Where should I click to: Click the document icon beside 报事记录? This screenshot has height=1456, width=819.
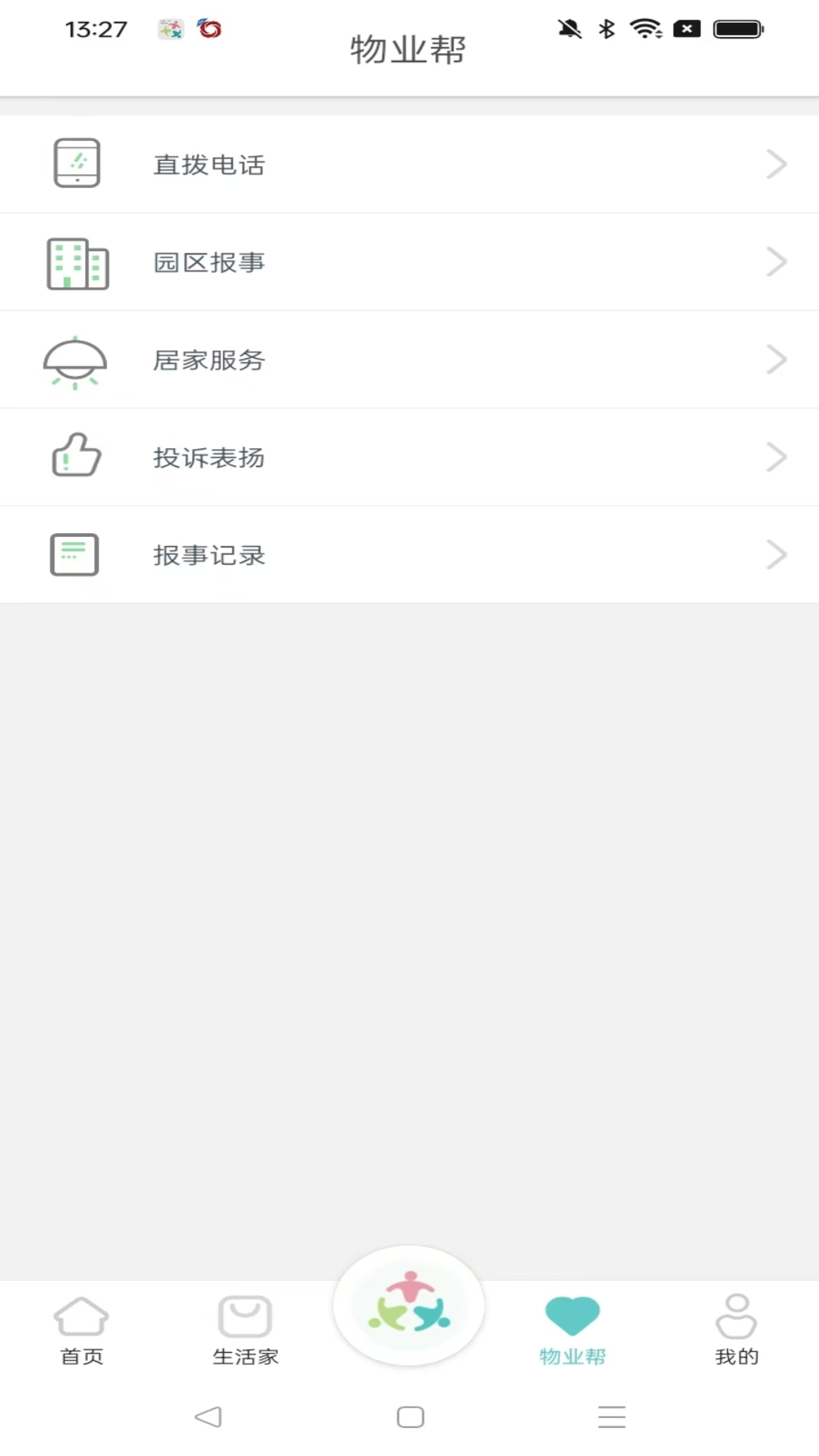(x=74, y=554)
